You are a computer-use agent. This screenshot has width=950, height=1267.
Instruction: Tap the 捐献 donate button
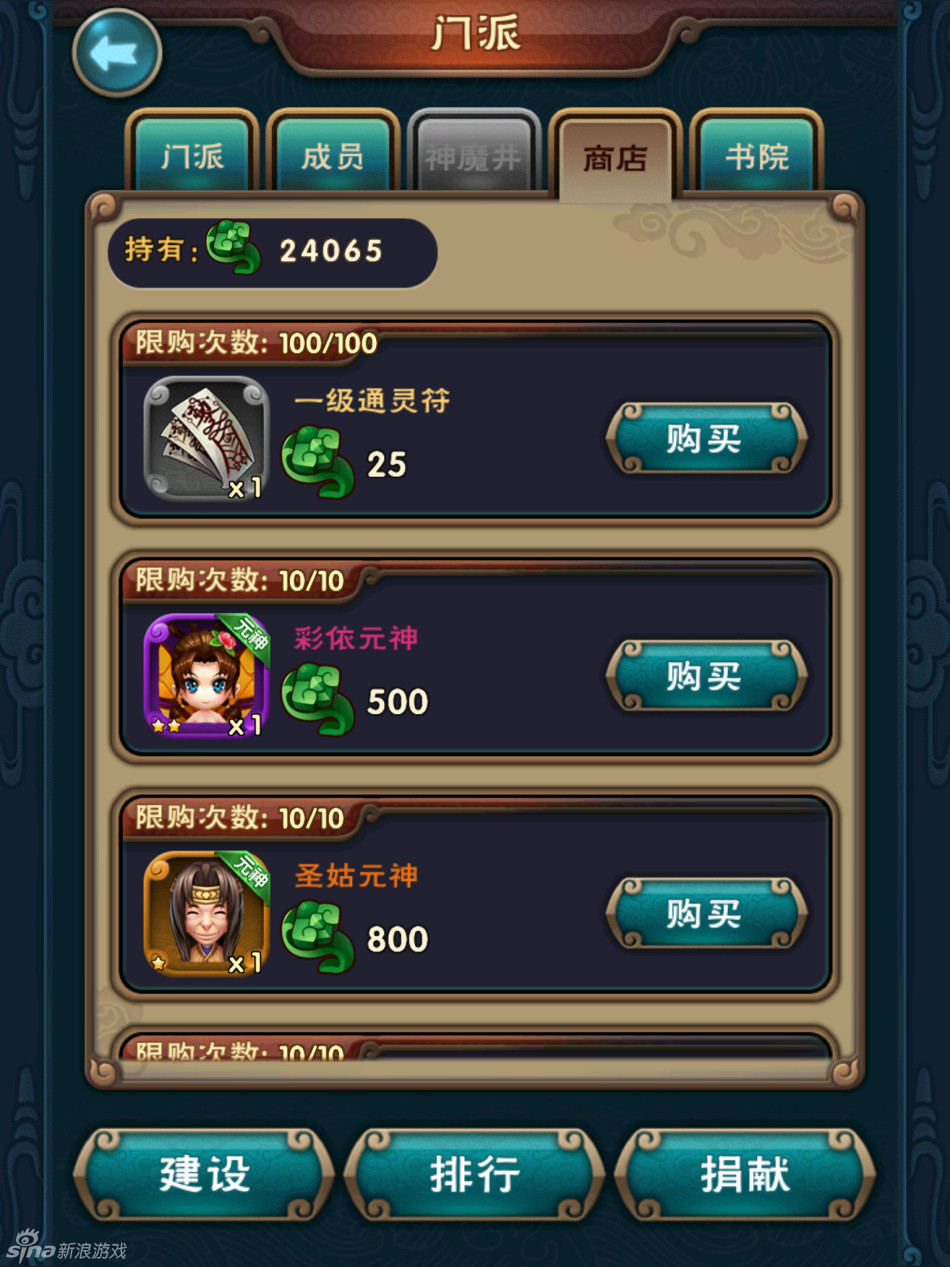[745, 1174]
